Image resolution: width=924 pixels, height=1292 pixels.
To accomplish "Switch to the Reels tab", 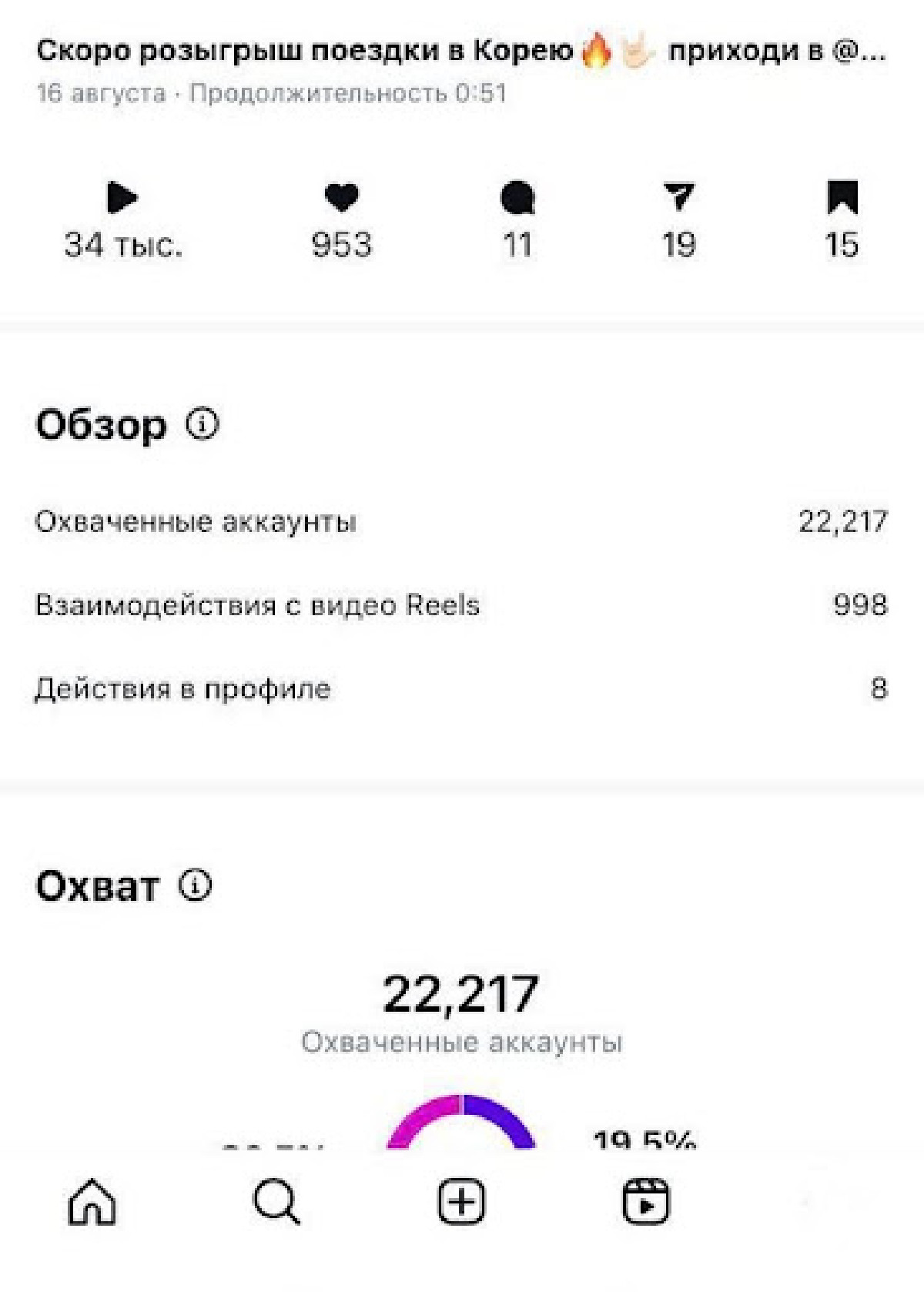I will click(645, 1201).
